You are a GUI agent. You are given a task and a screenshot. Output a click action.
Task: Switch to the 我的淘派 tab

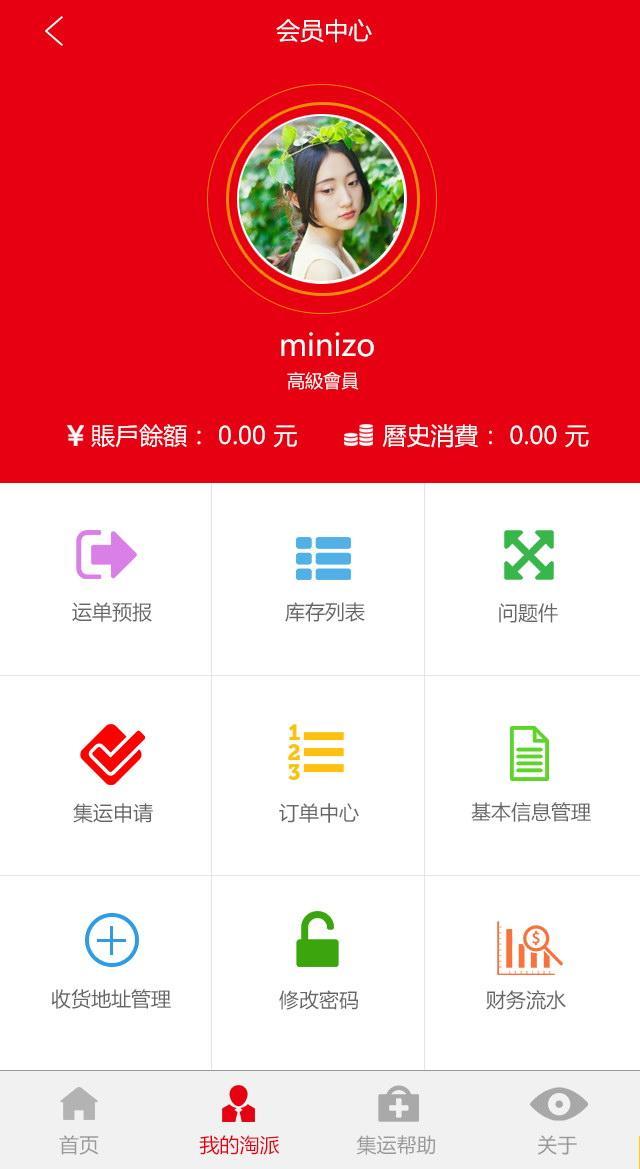(x=239, y=1120)
